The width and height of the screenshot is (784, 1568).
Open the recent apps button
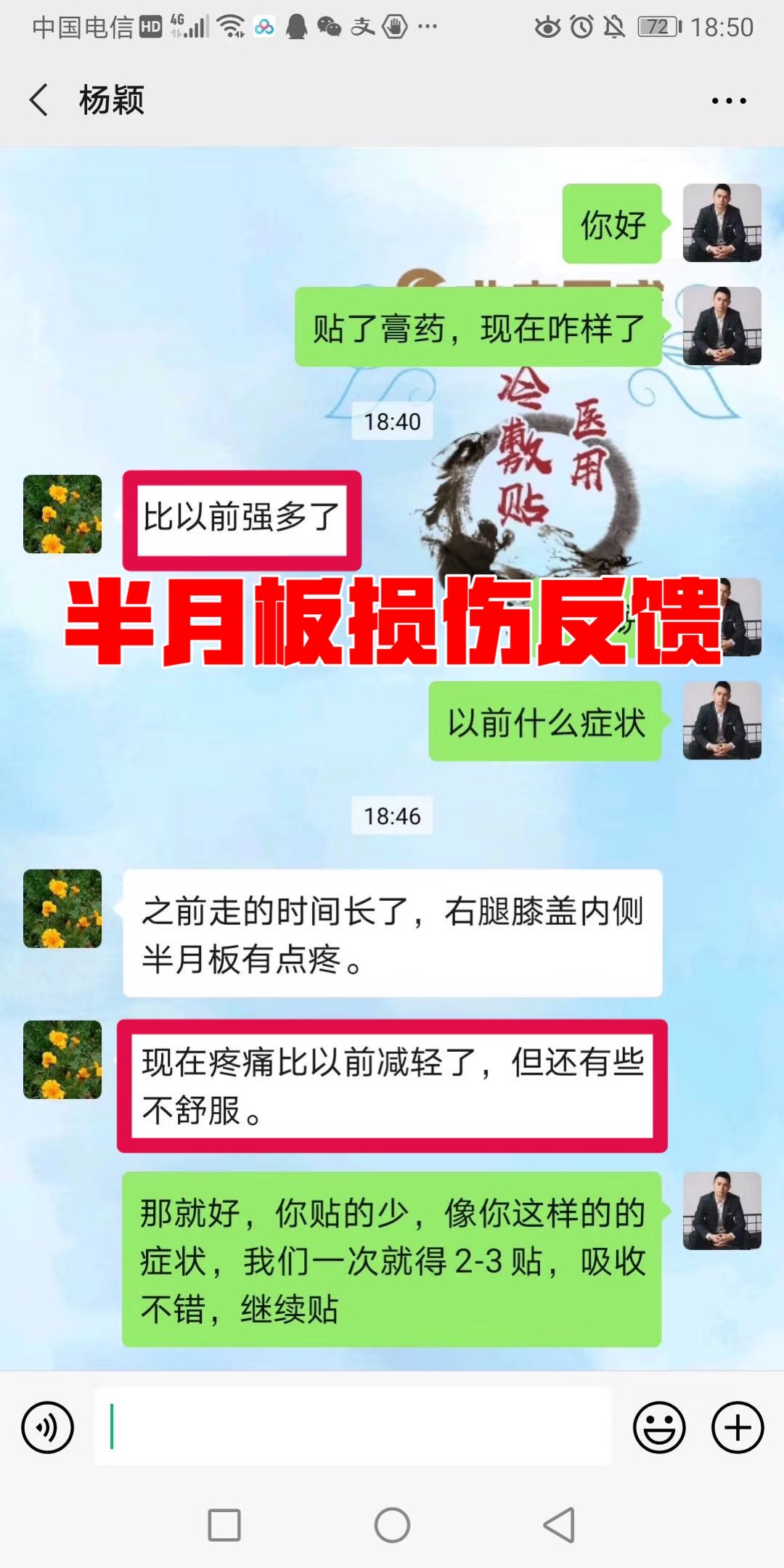pos(224,1524)
